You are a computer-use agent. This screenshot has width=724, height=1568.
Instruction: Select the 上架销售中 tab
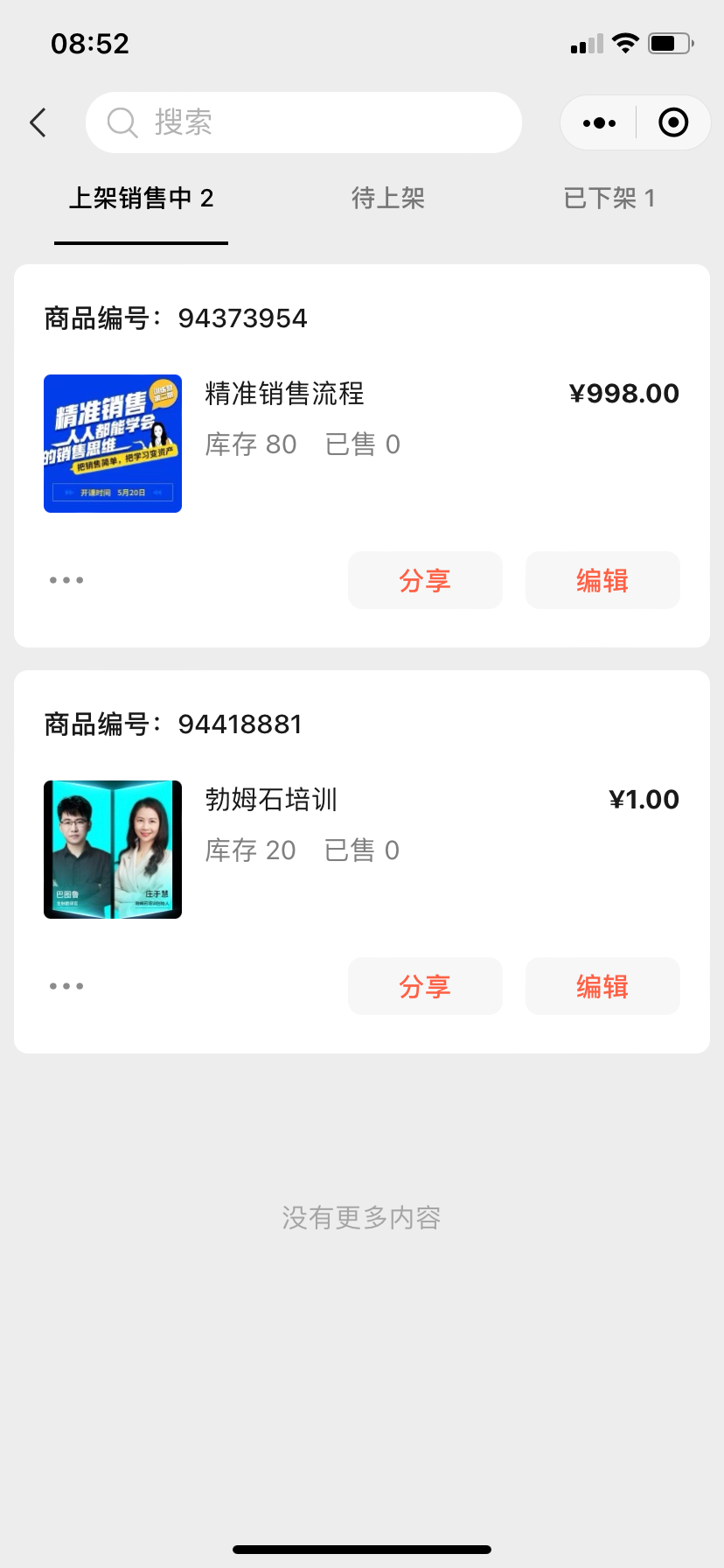[x=141, y=199]
